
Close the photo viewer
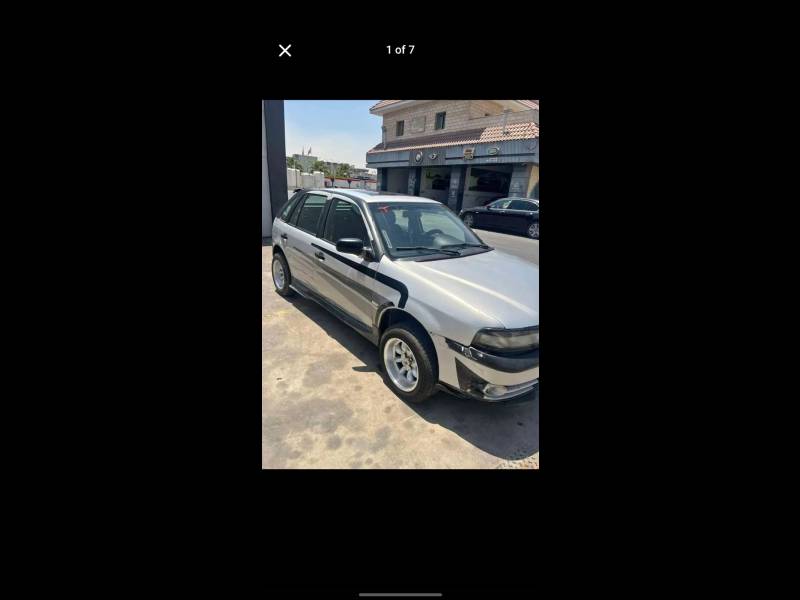pyautogui.click(x=285, y=50)
